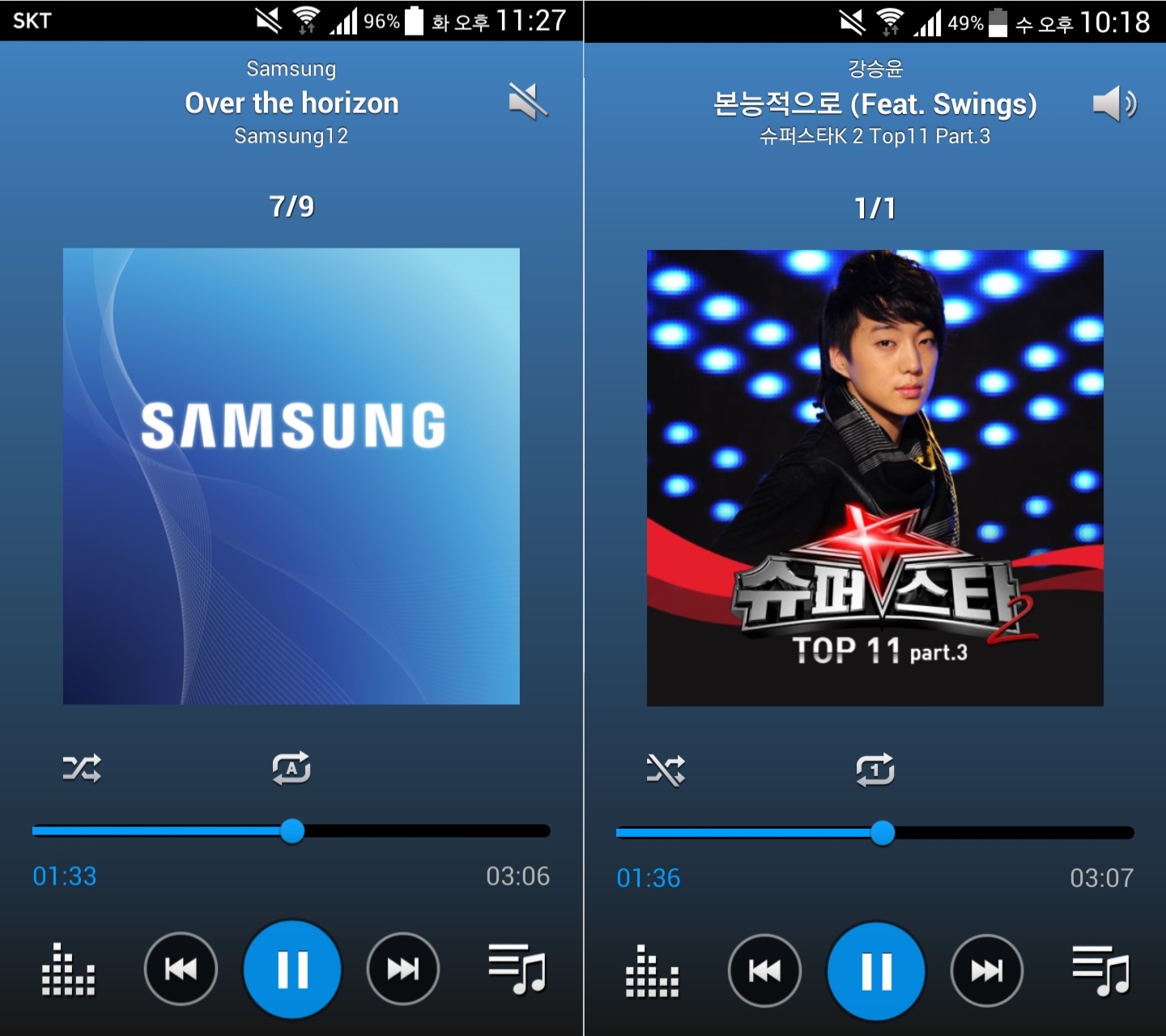This screenshot has width=1166, height=1036.
Task: Change repeat-all mode on Over the horizon
Action: (x=291, y=767)
